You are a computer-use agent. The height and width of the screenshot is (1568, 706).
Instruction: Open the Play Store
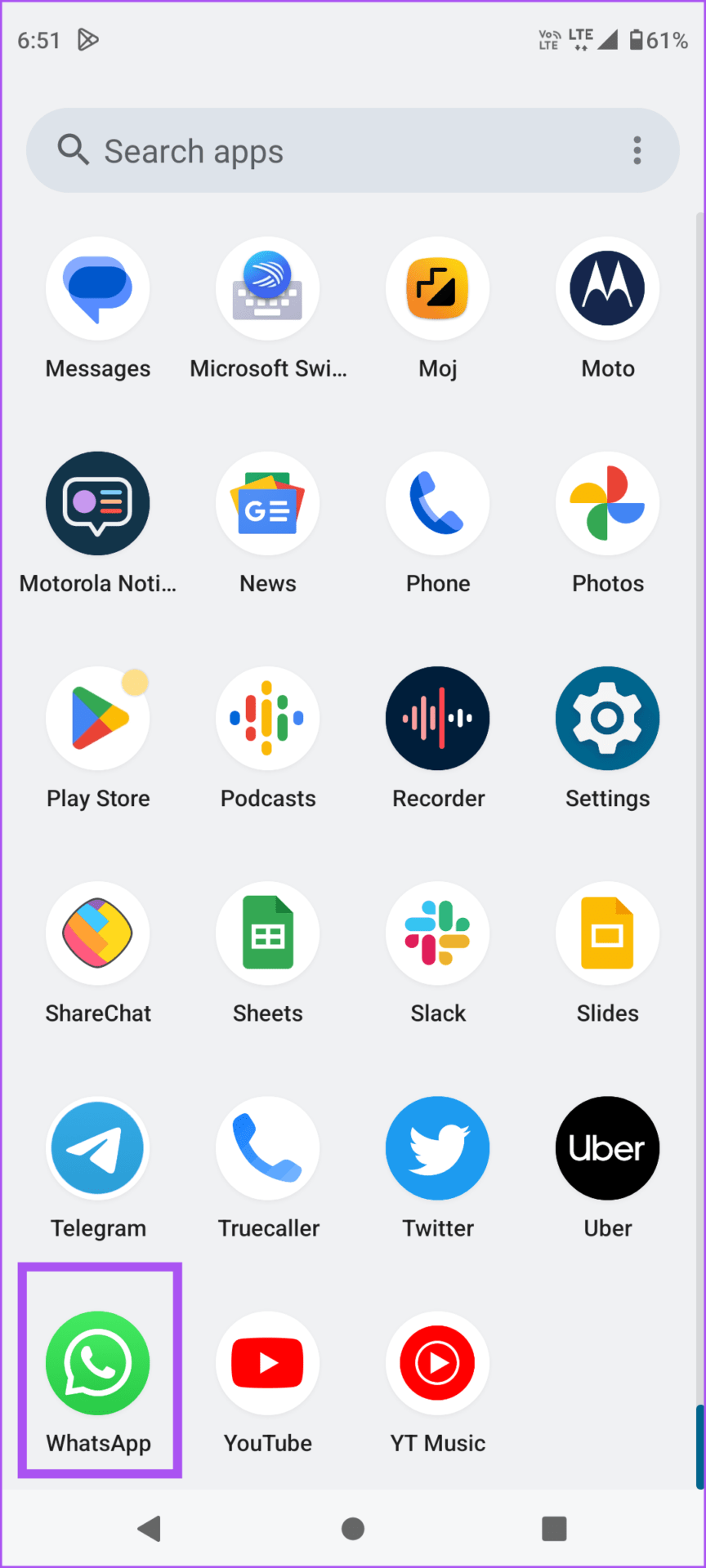click(98, 718)
